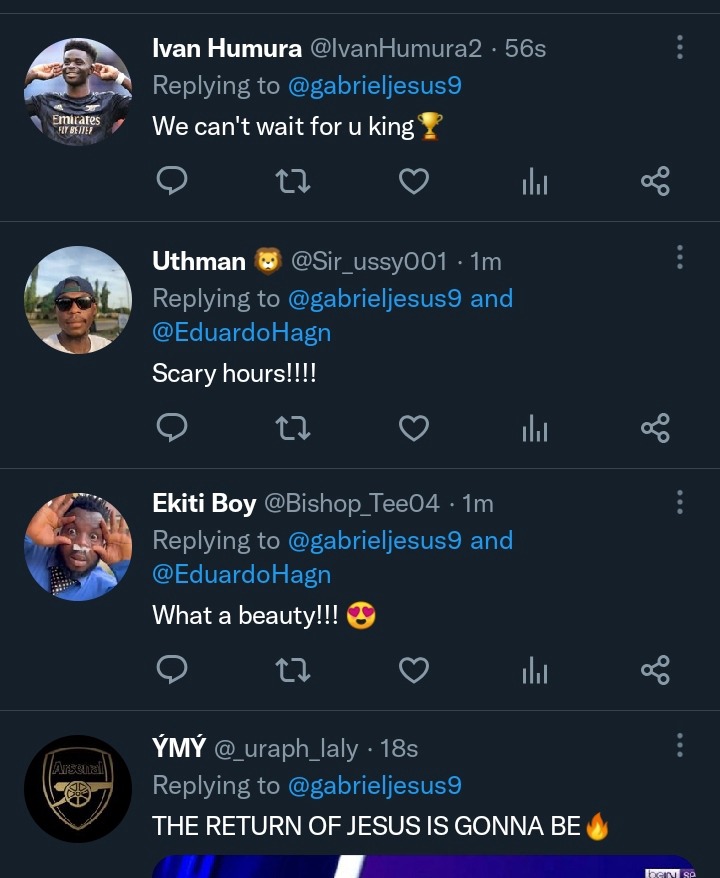Open overflow menu on ÝMÝ's reply
The image size is (720, 878).
(680, 744)
